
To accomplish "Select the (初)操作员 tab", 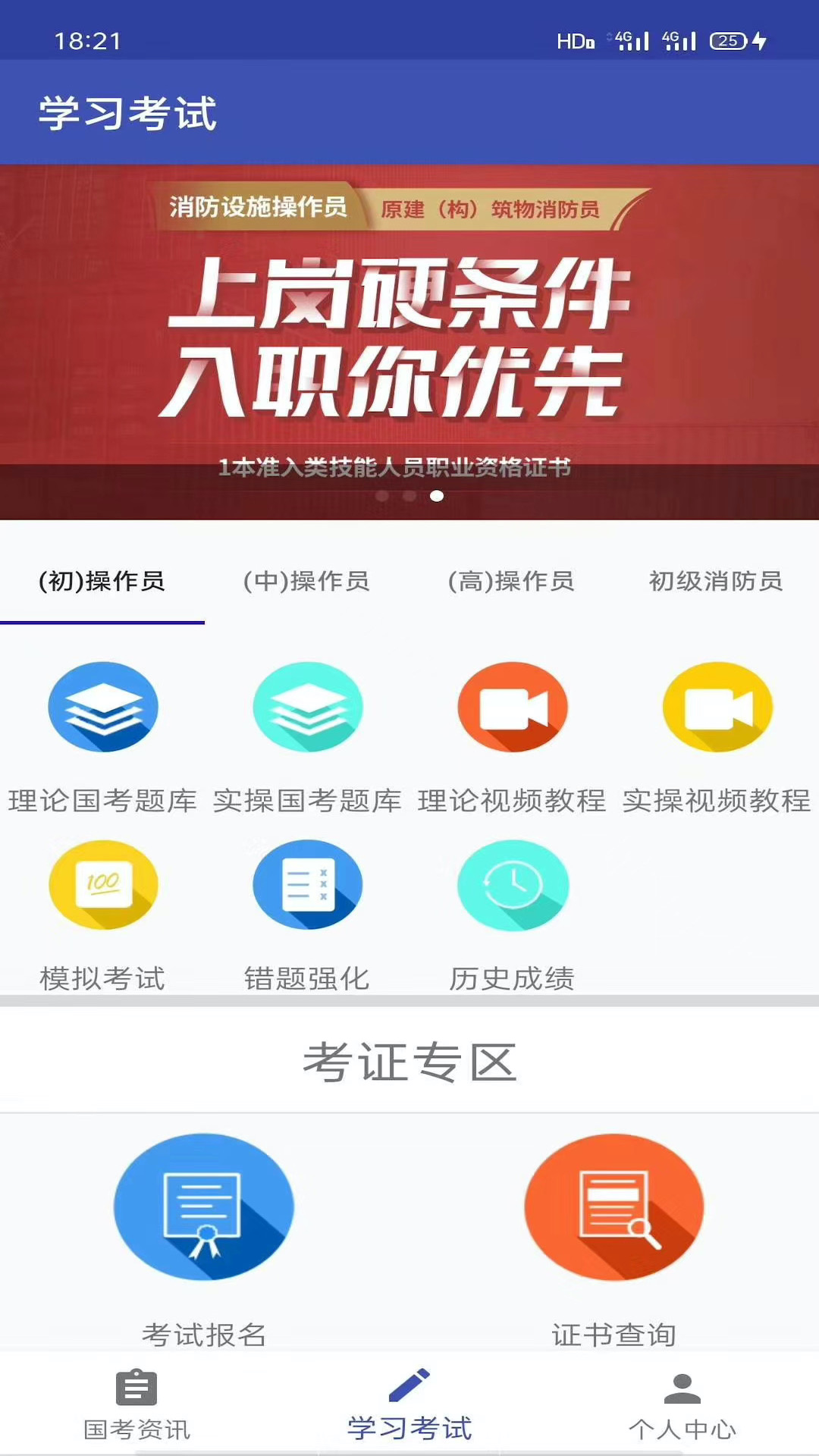I will (102, 582).
